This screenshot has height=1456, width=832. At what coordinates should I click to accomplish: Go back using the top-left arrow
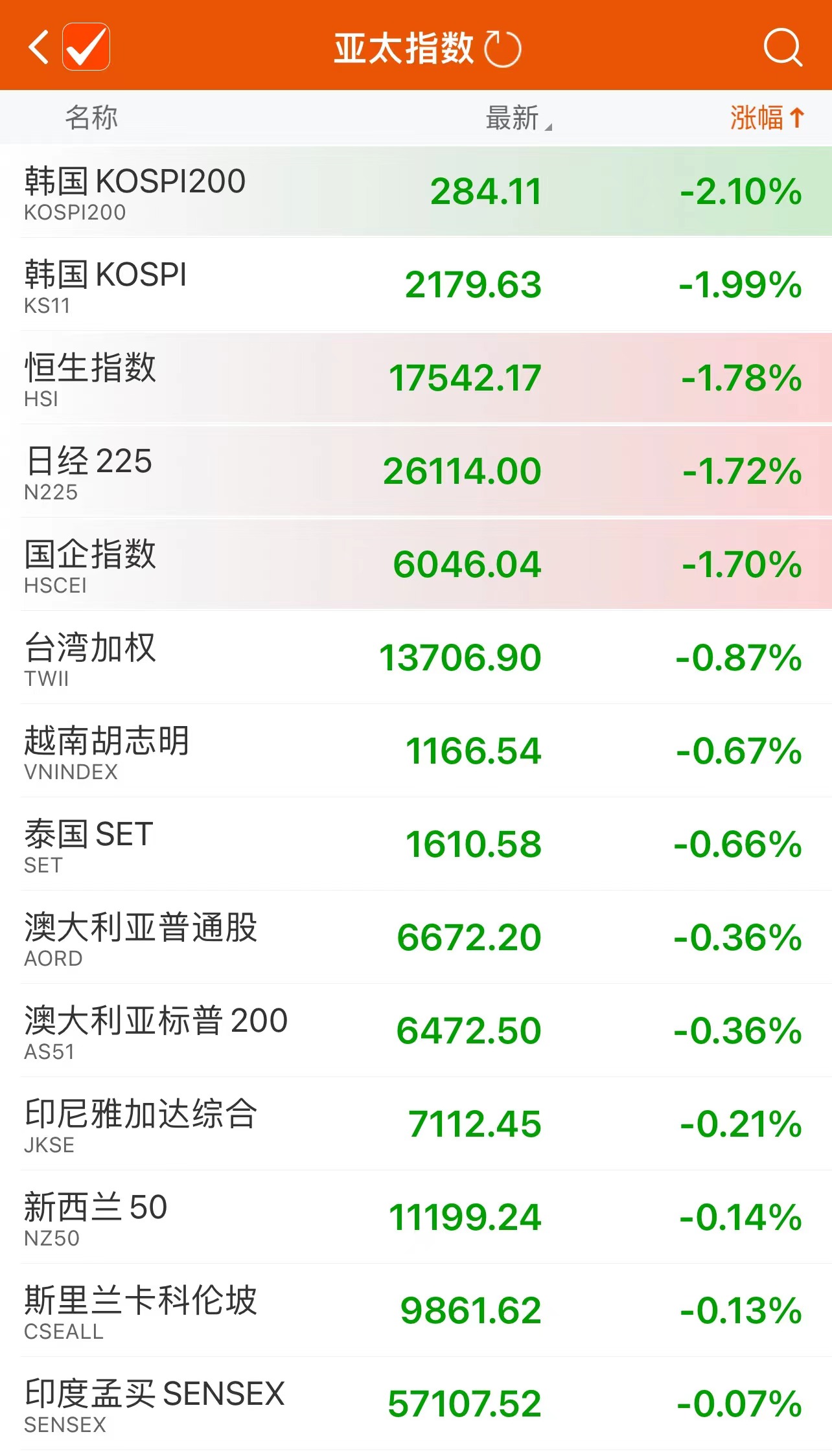[x=39, y=47]
